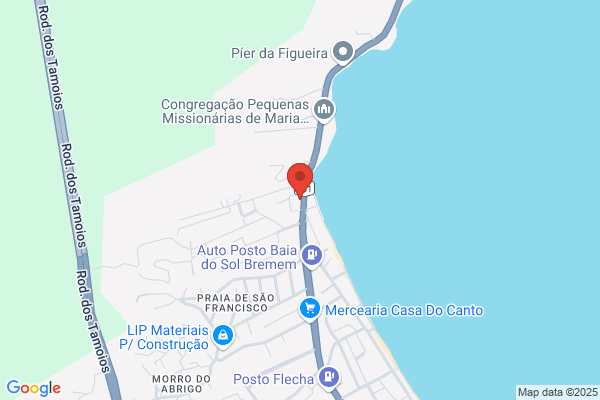Select Mercearia Casa Do Canto shop marker

tap(310, 309)
